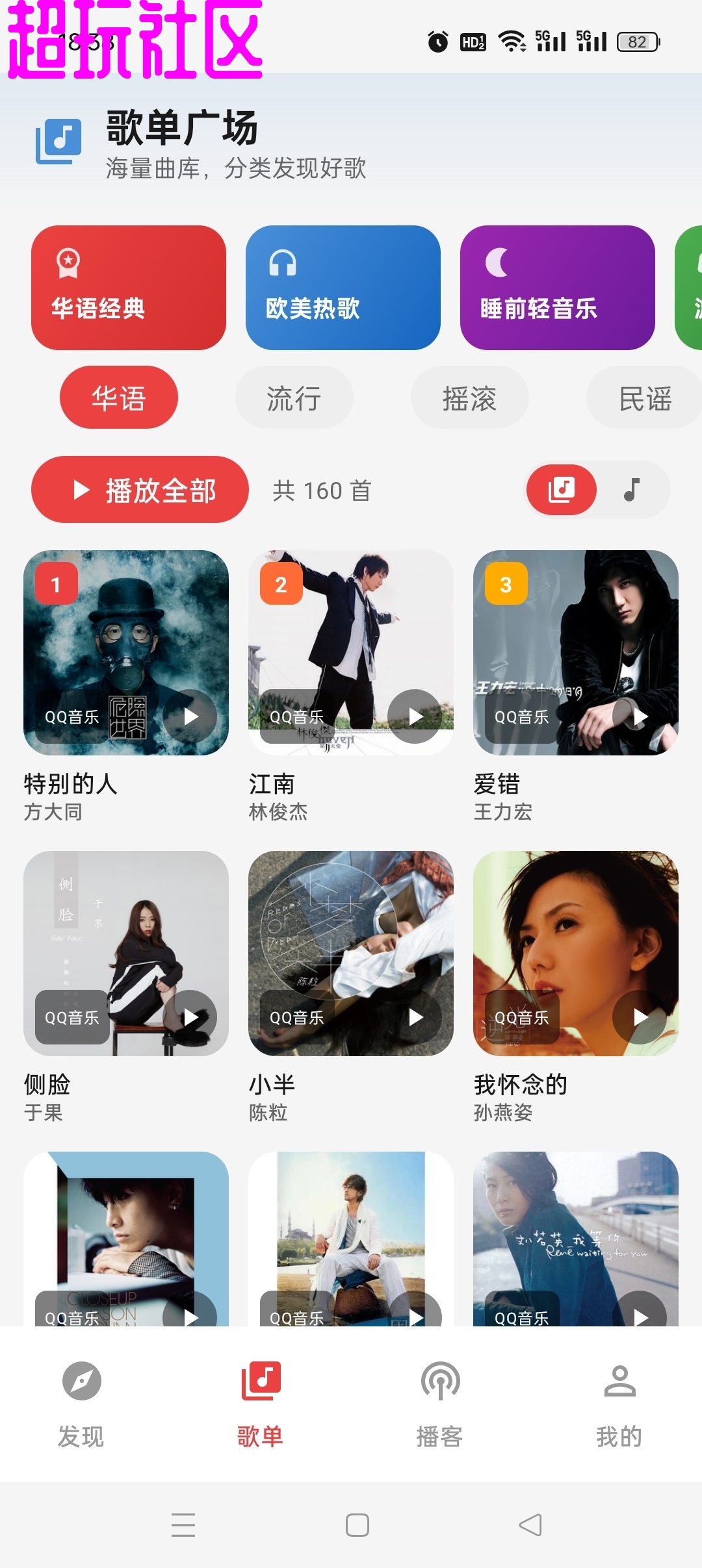
Task: Switch to the 流行 category
Action: pos(293,397)
